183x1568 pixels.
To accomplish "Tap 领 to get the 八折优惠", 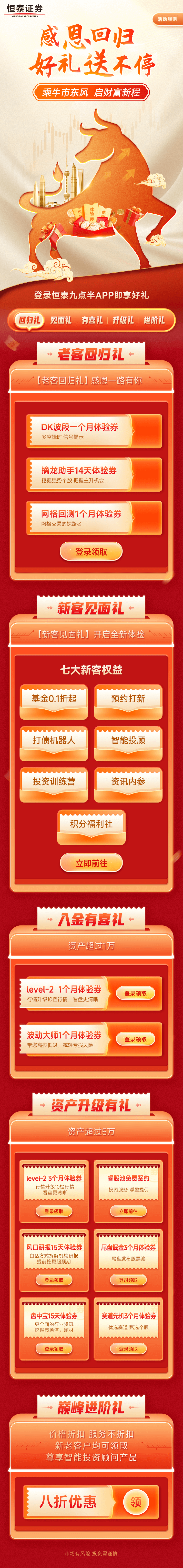I will click(135, 1497).
